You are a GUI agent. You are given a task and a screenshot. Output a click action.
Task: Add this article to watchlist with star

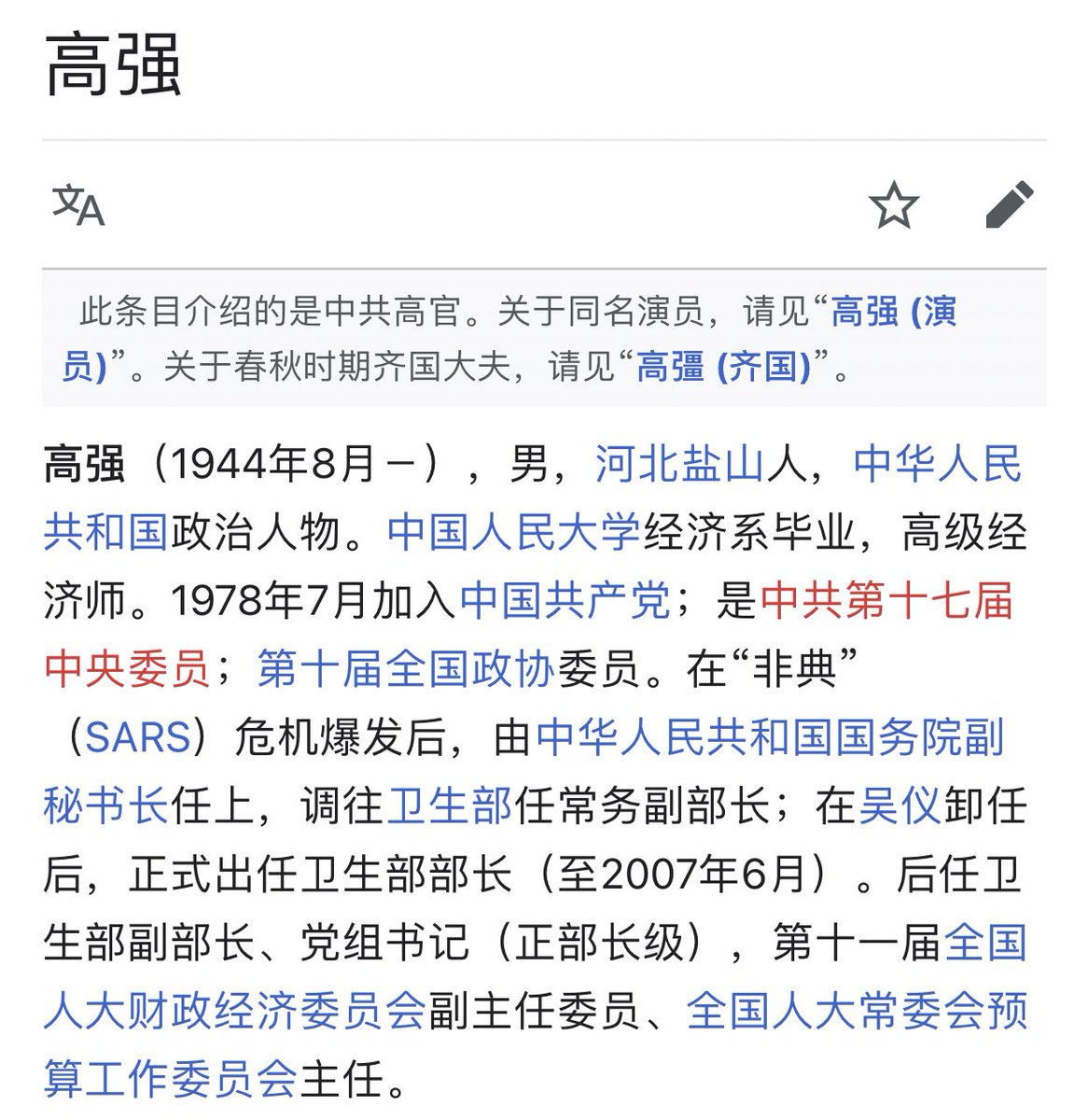click(894, 205)
